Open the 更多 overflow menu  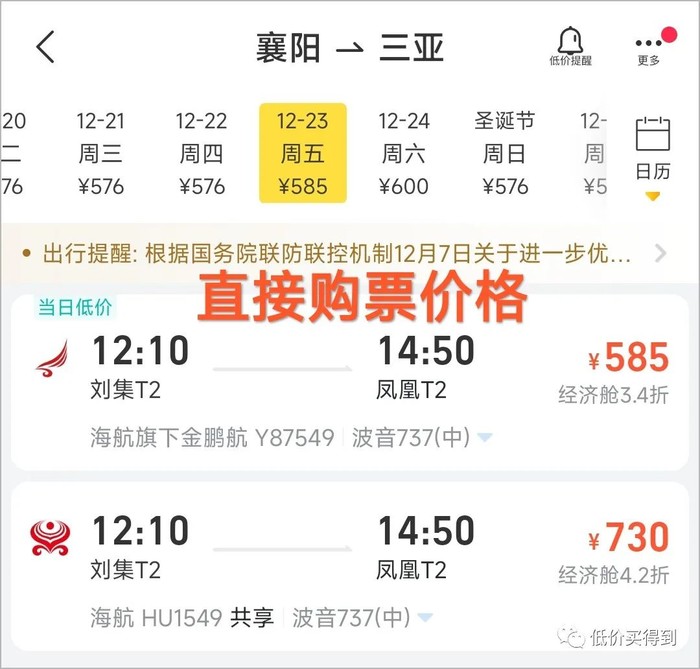click(x=649, y=47)
